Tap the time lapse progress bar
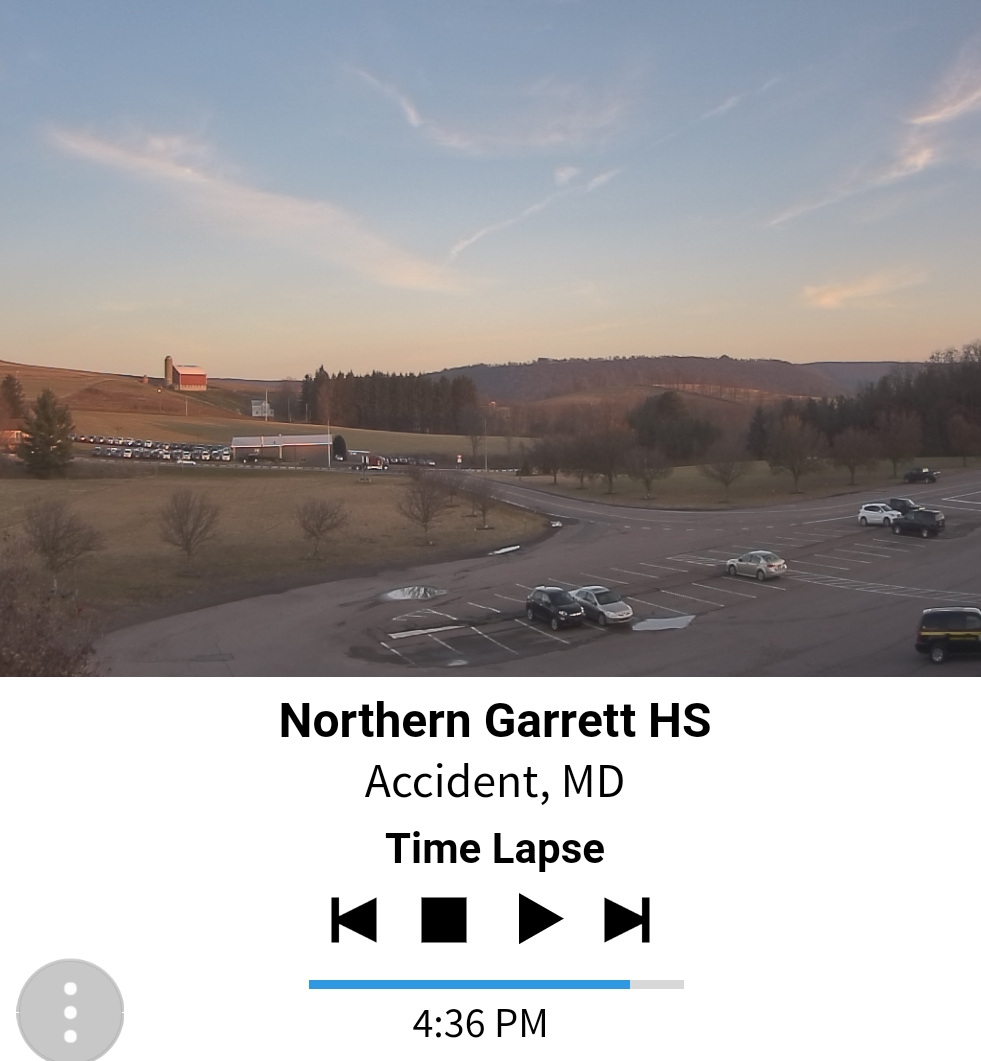The image size is (981, 1061). click(x=496, y=985)
